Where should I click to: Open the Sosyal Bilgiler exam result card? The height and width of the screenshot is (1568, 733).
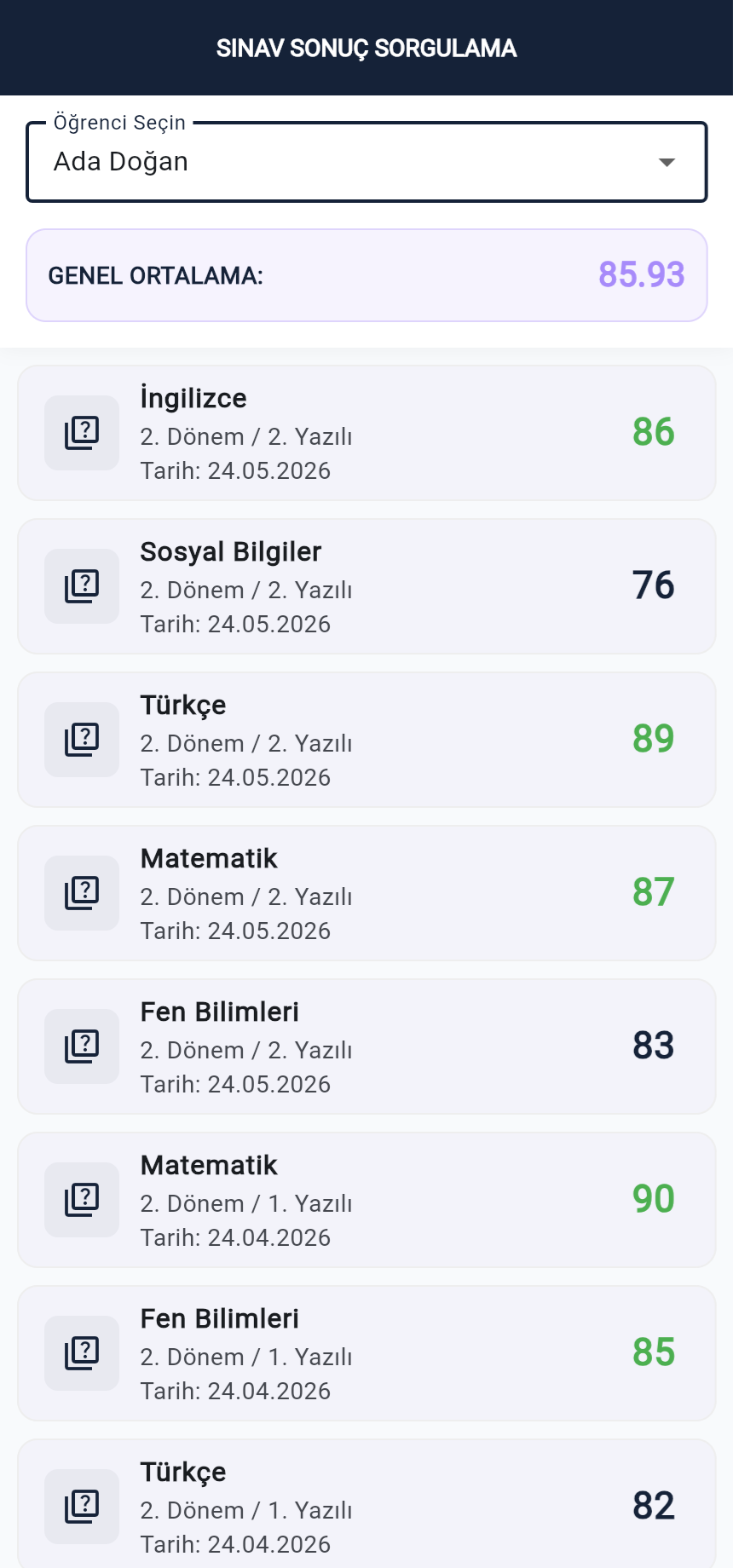tap(366, 586)
